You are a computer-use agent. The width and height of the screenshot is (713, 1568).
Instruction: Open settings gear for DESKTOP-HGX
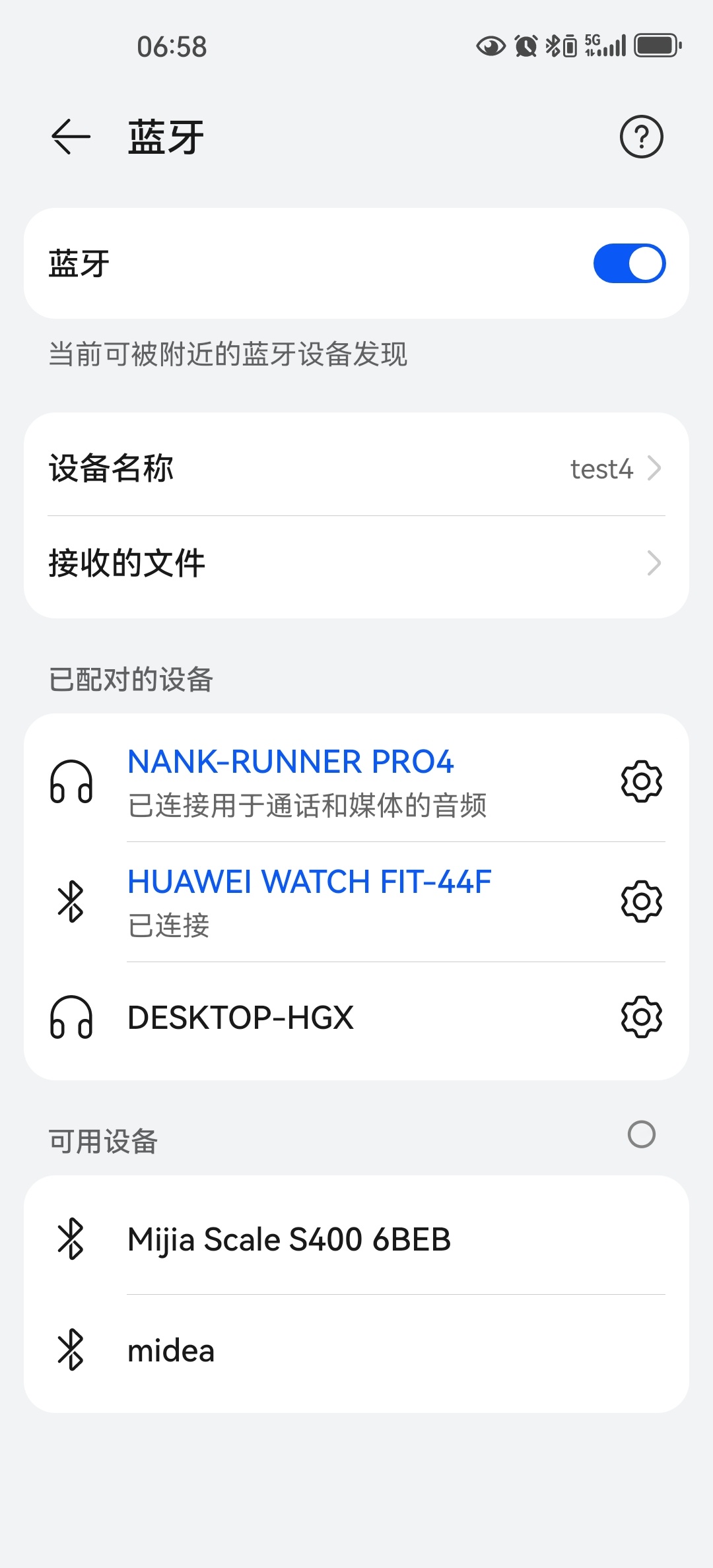(641, 1017)
